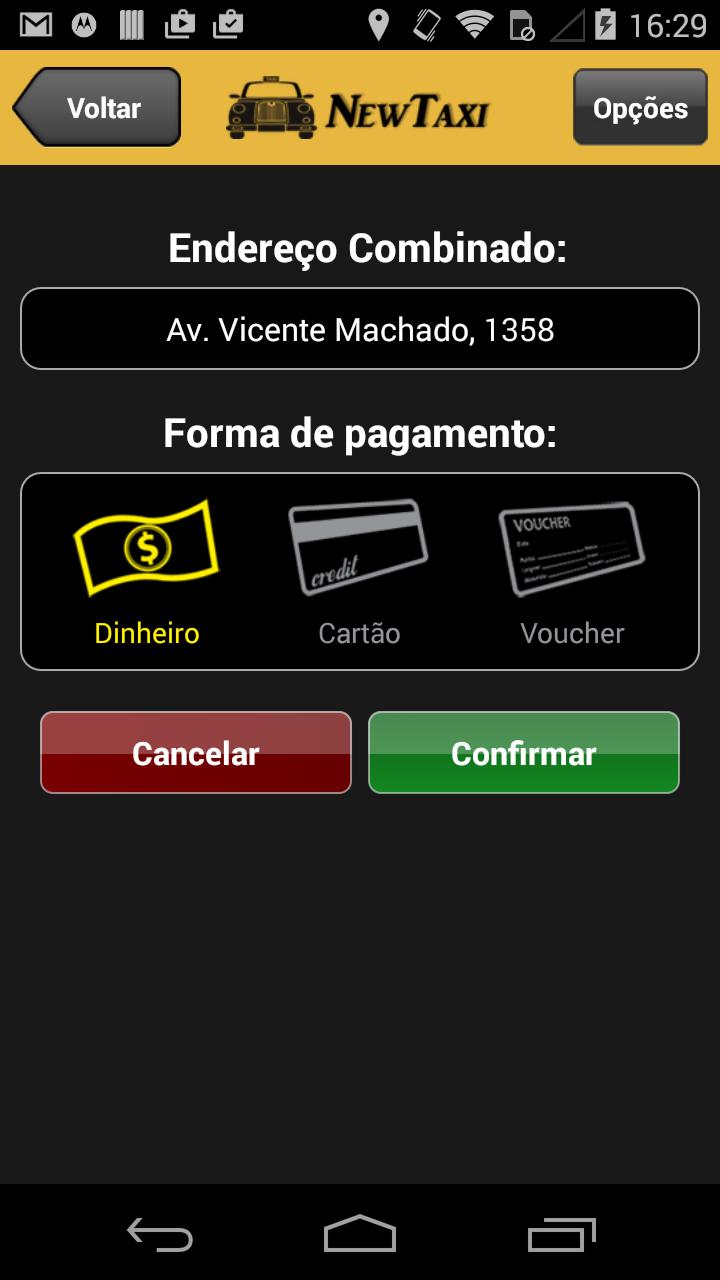Tap the Av. Vicente Machado address field
The image size is (720, 1280).
[359, 328]
